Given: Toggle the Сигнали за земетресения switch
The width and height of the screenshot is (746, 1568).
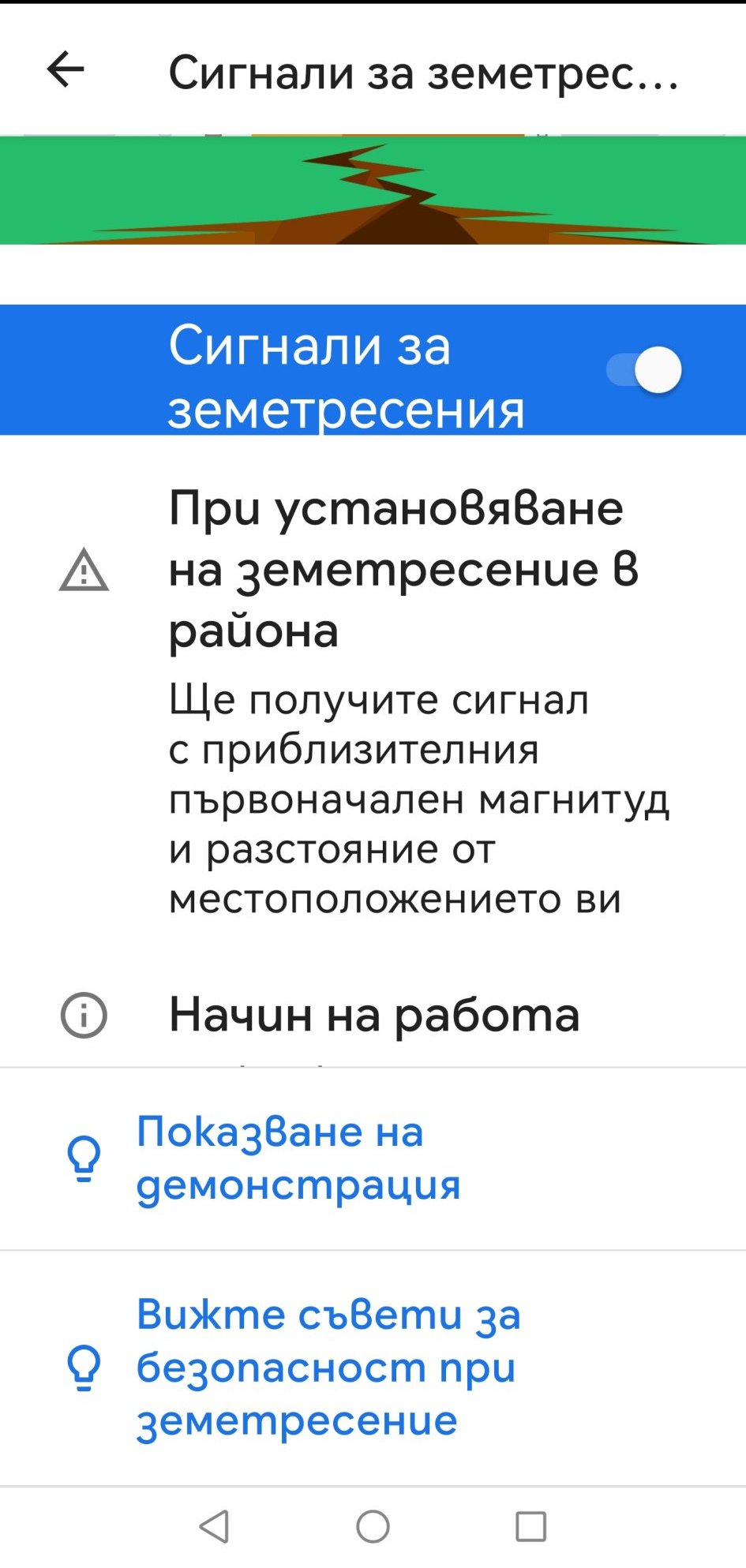Looking at the screenshot, I should [644, 370].
